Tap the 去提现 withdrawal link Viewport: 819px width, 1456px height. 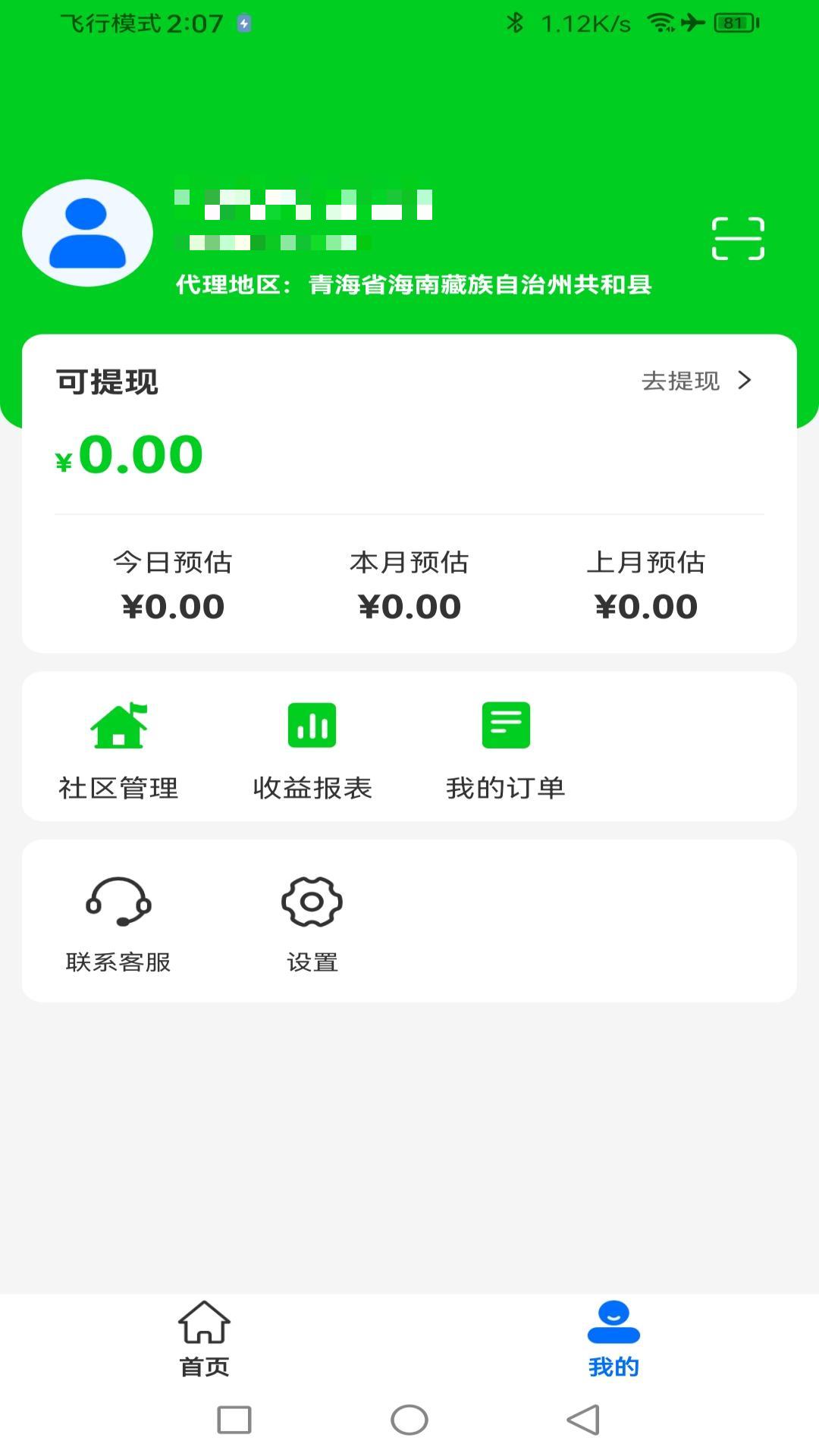[680, 383]
